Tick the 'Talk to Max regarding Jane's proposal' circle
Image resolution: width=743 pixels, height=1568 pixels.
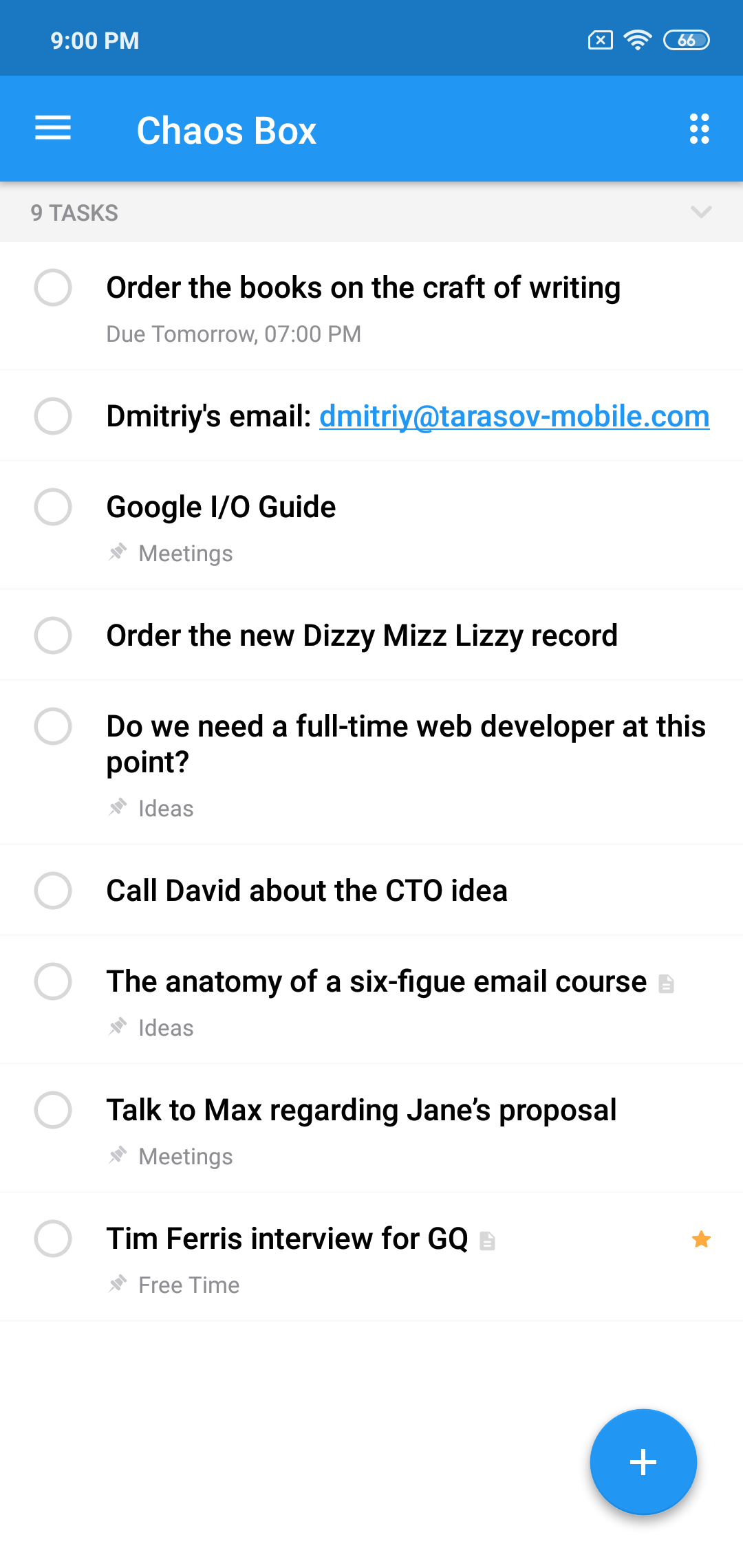pos(53,1110)
